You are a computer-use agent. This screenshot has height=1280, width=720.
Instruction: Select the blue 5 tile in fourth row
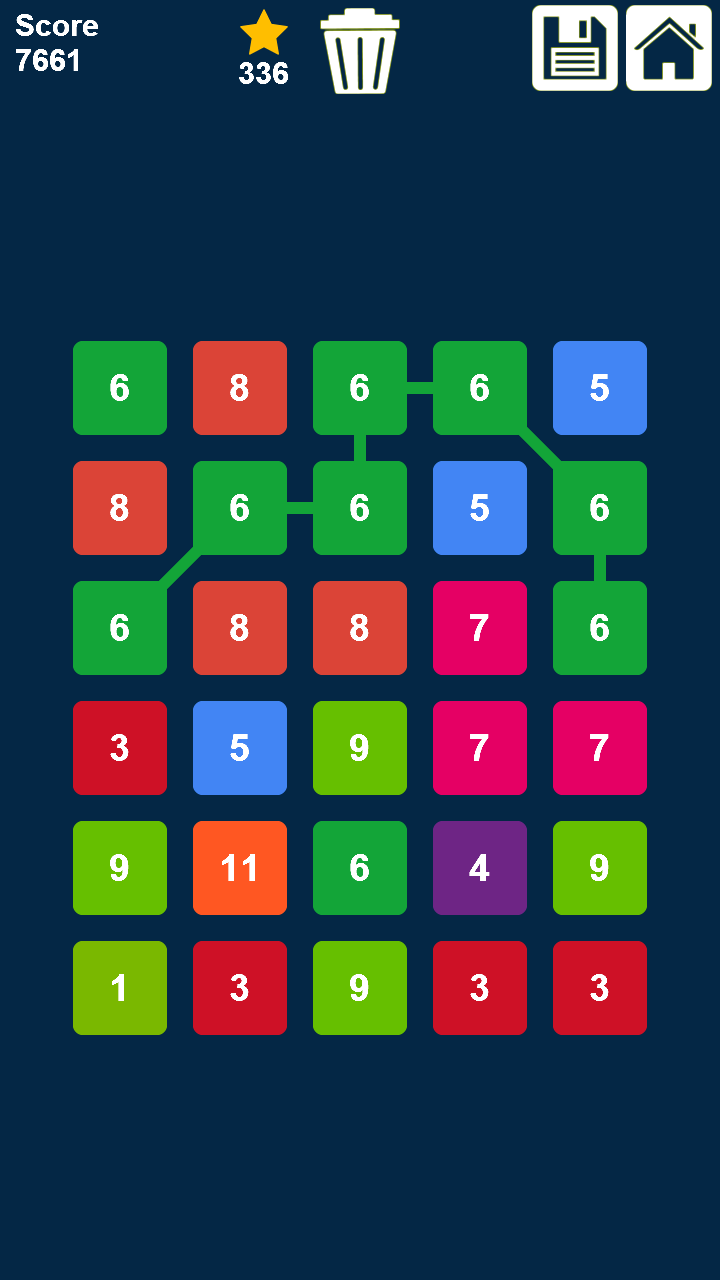click(240, 748)
